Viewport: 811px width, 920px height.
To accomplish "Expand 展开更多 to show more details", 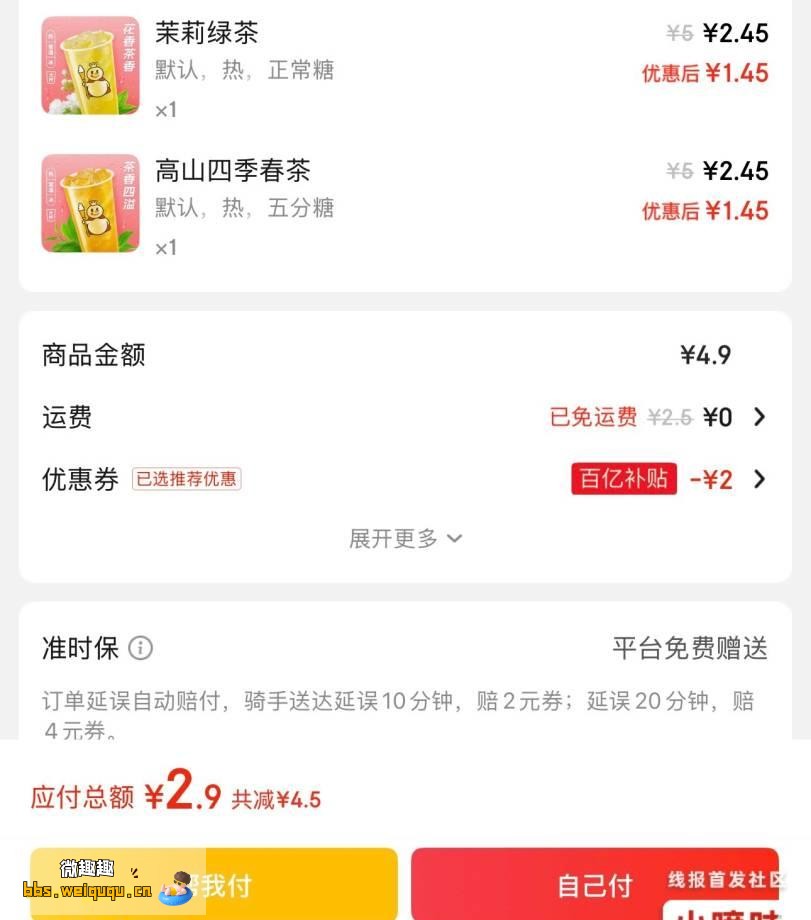I will pos(405,539).
